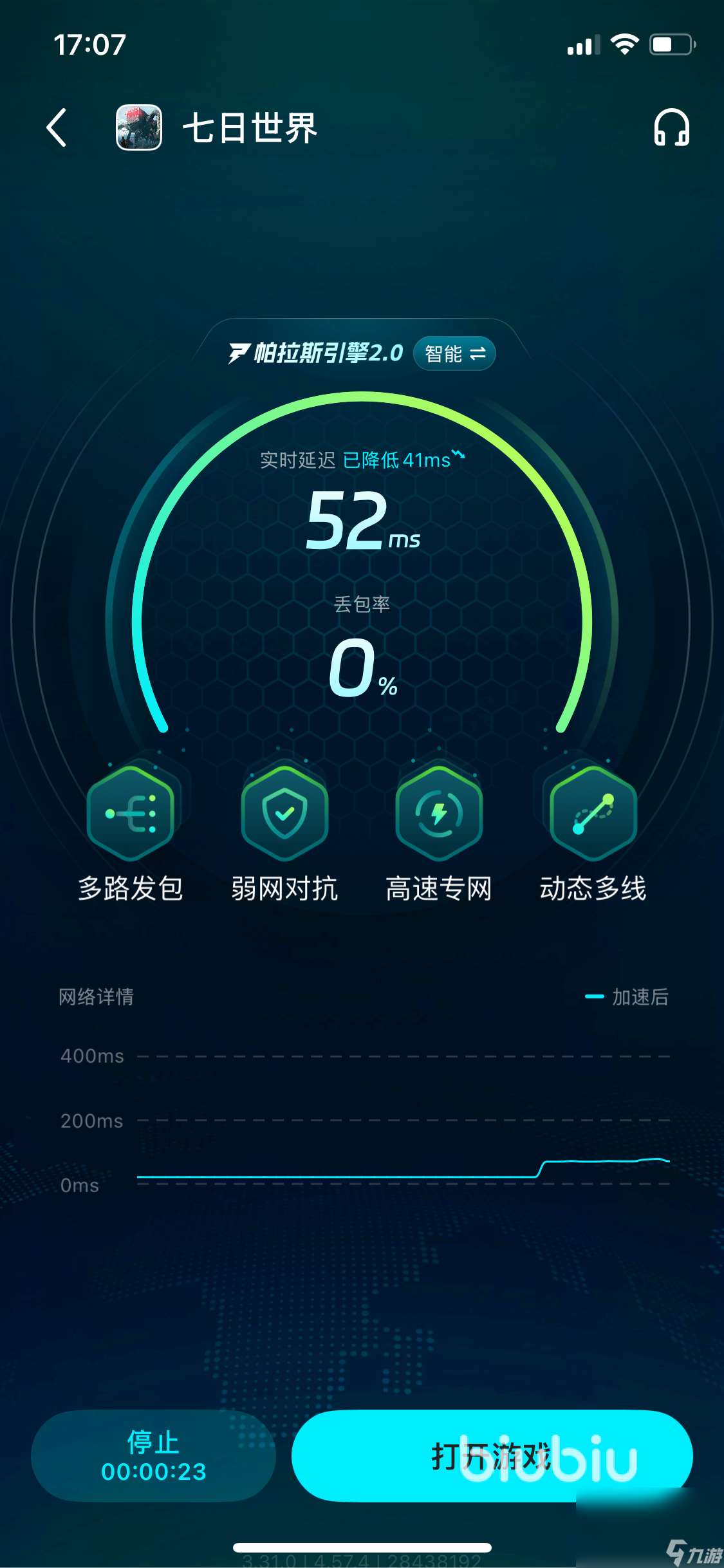This screenshot has width=724, height=1568.
Task: Open the headset customer support icon
Action: [x=671, y=127]
